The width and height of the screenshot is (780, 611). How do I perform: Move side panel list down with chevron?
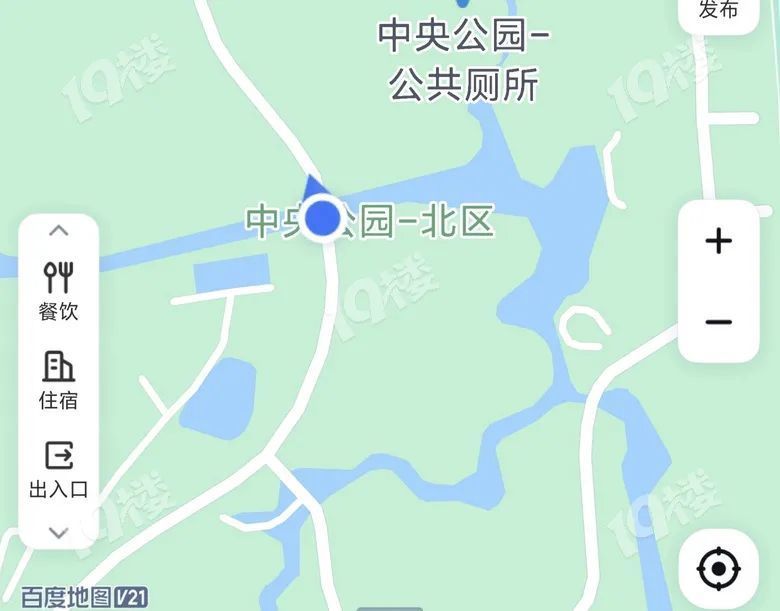[58, 532]
